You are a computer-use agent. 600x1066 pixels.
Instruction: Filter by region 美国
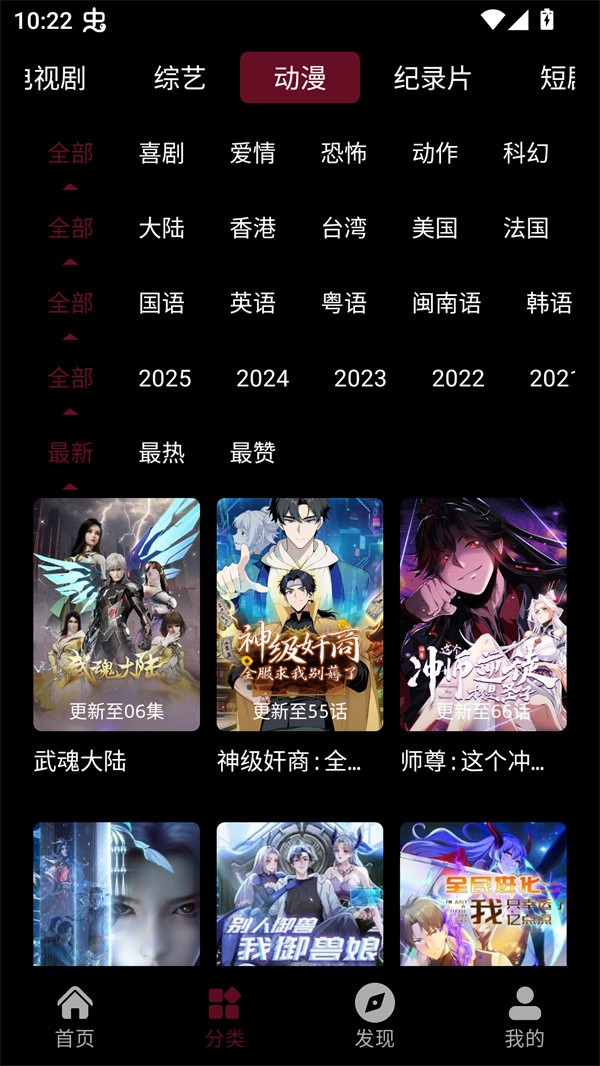pyautogui.click(x=435, y=228)
